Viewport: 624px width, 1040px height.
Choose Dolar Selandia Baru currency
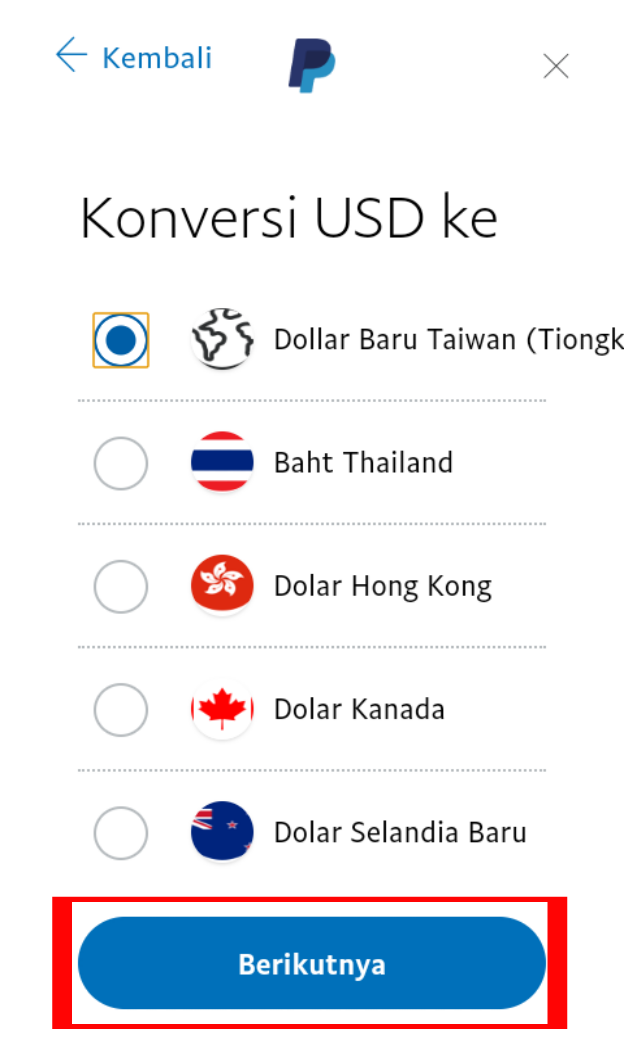click(121, 833)
